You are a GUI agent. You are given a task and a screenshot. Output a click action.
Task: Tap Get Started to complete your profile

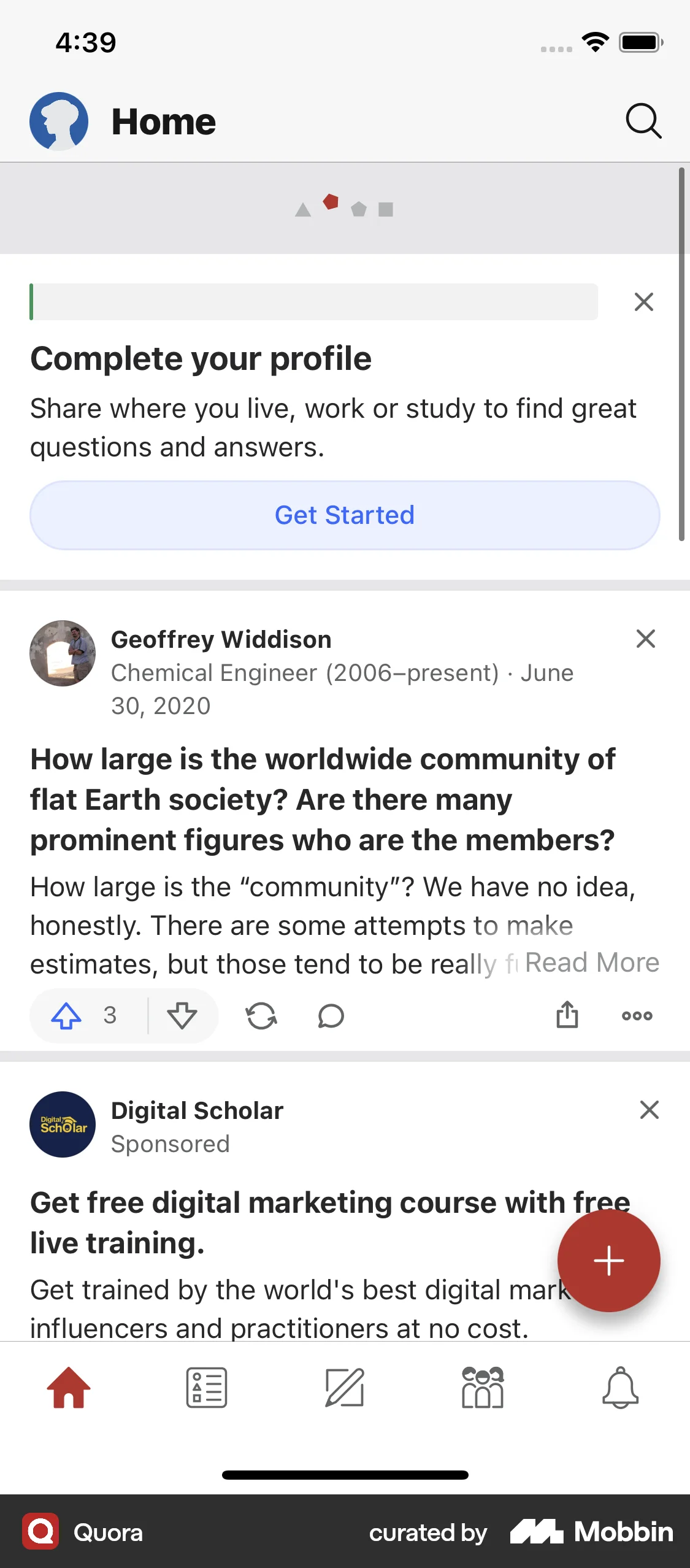pos(345,515)
